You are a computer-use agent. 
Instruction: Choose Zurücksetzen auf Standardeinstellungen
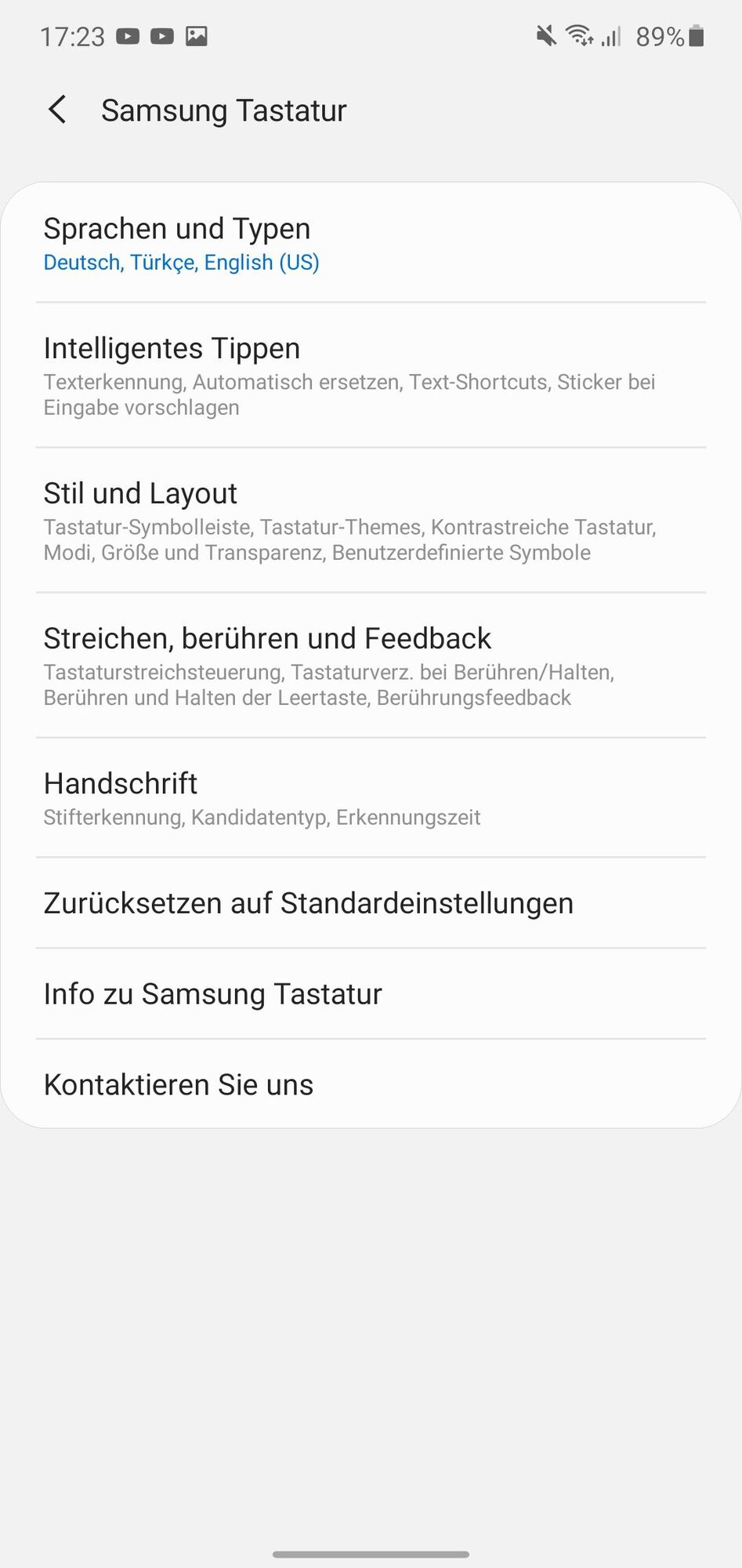[371, 903]
